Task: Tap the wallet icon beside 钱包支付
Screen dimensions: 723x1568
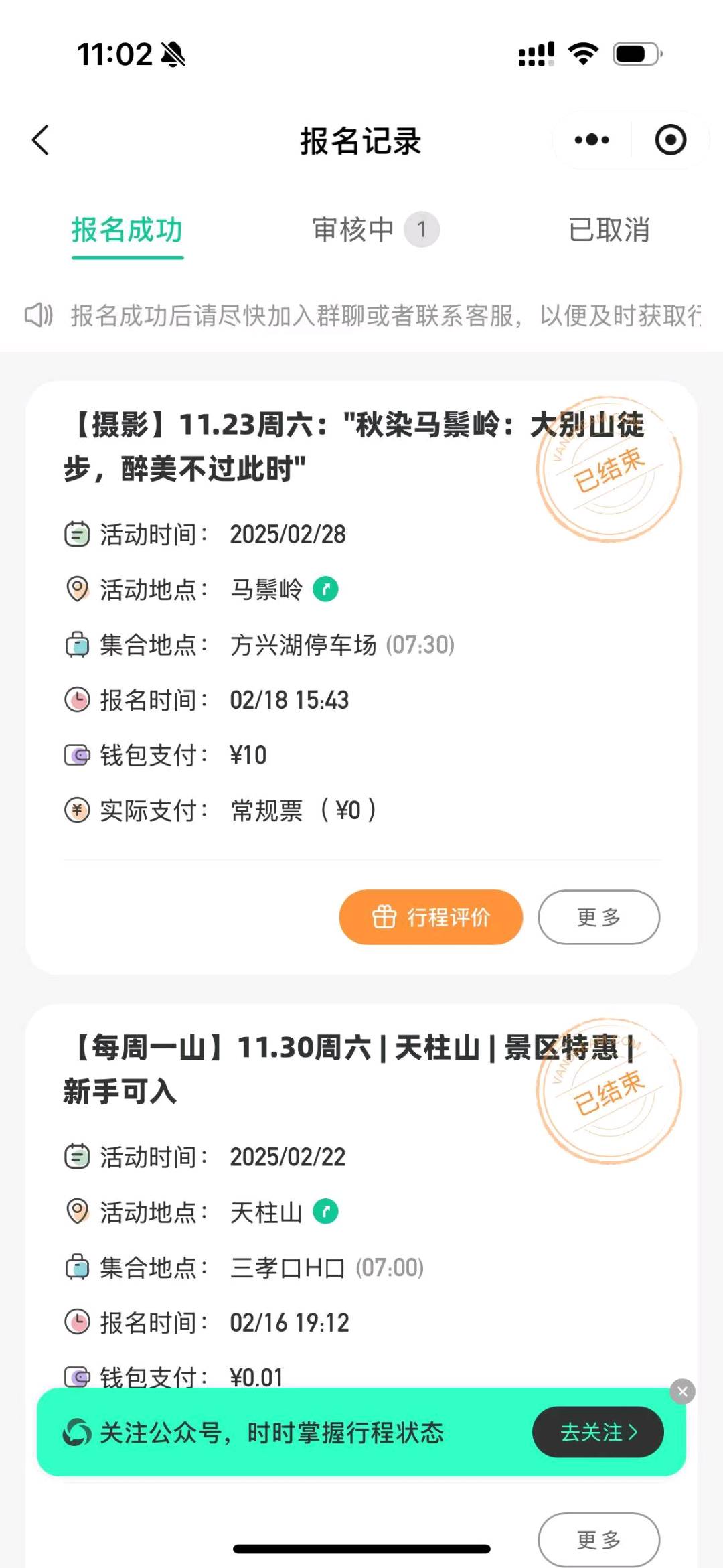Action: (x=78, y=755)
